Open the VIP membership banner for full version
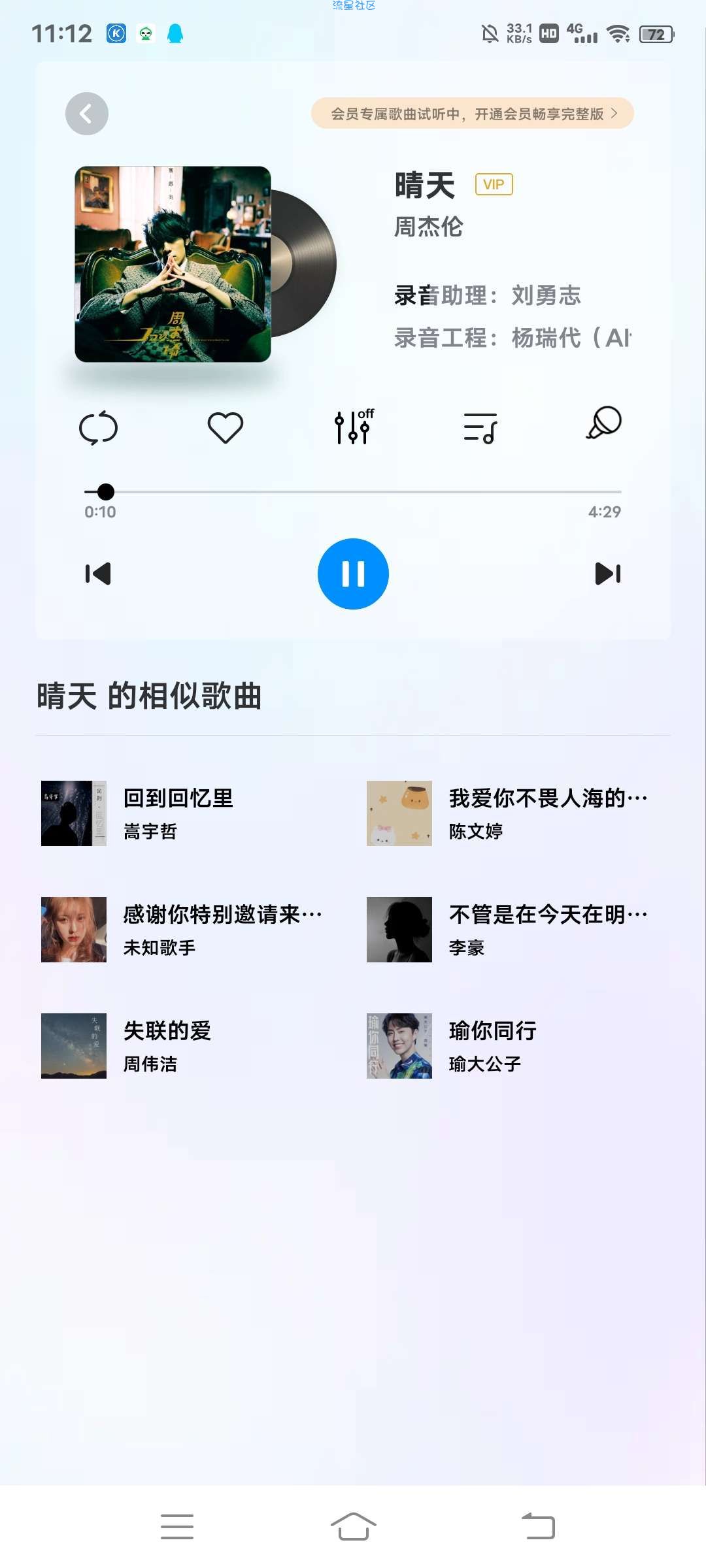The height and width of the screenshot is (1568, 706). coord(473,114)
